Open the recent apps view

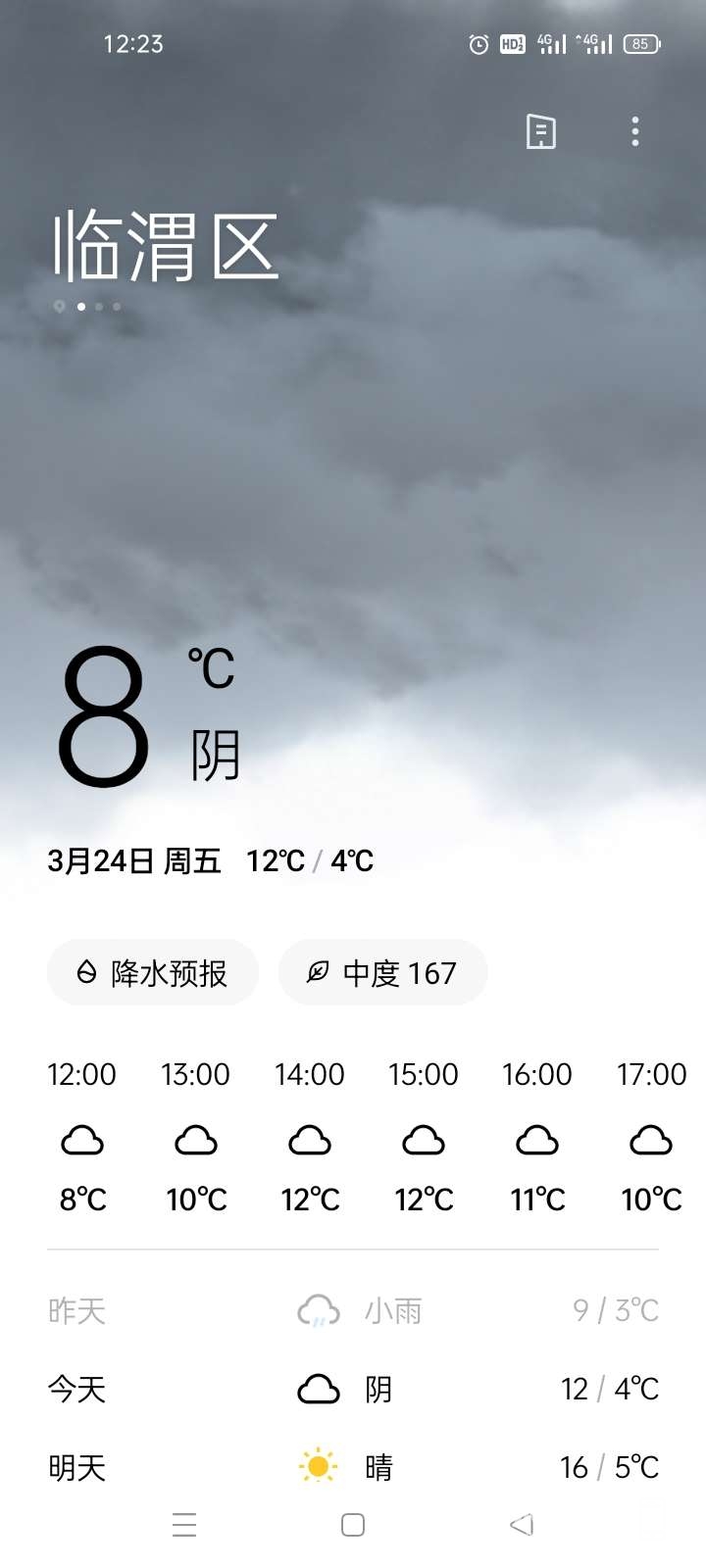184,1525
